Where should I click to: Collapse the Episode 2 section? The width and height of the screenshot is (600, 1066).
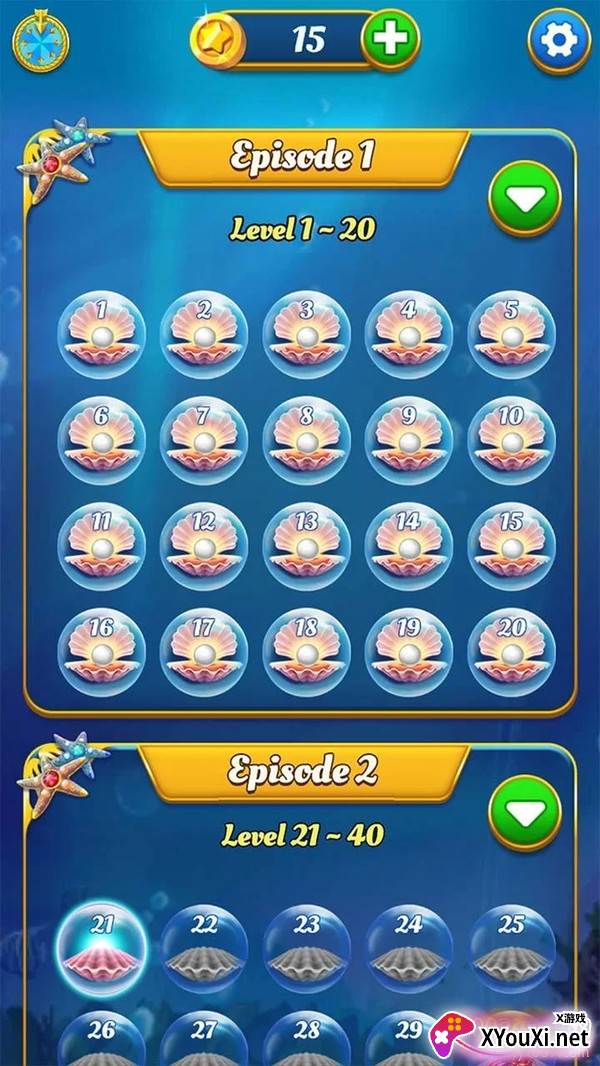[525, 812]
